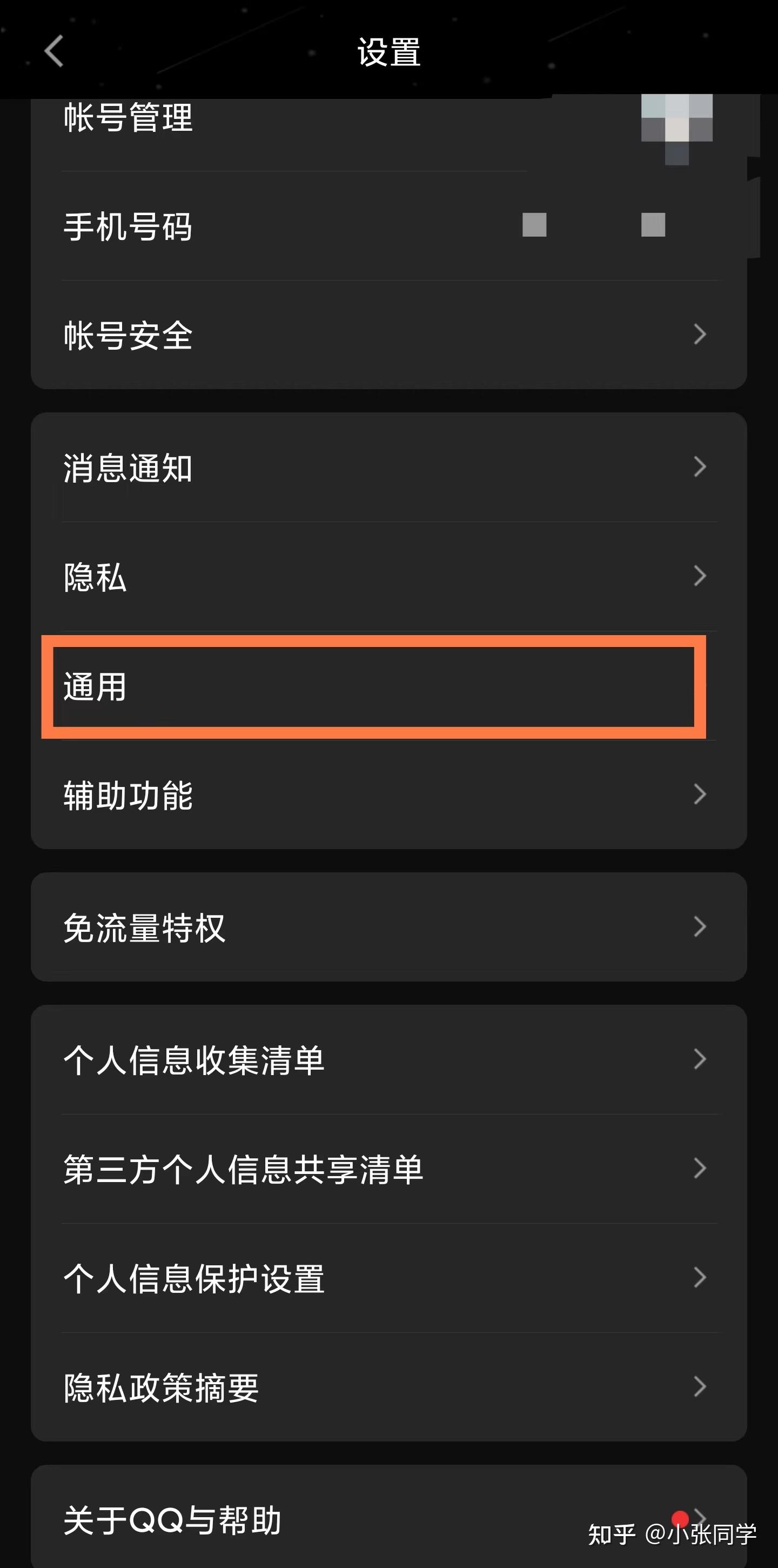Image resolution: width=778 pixels, height=1568 pixels.
Task: Open 个人信息保护设置
Action: [x=388, y=1278]
